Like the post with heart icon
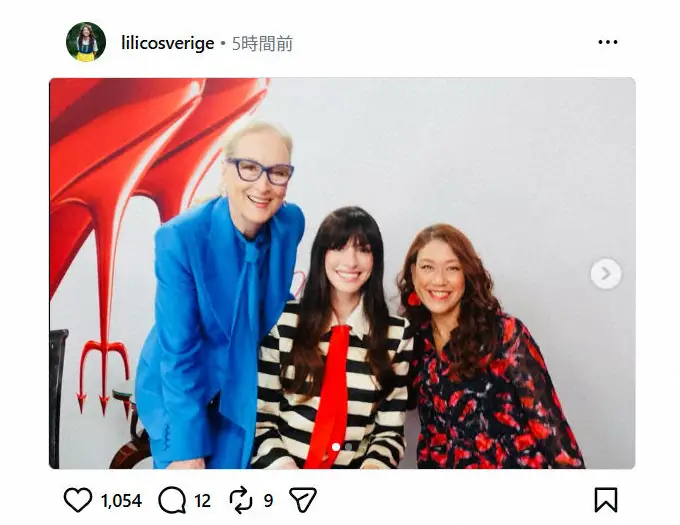 pyautogui.click(x=78, y=500)
